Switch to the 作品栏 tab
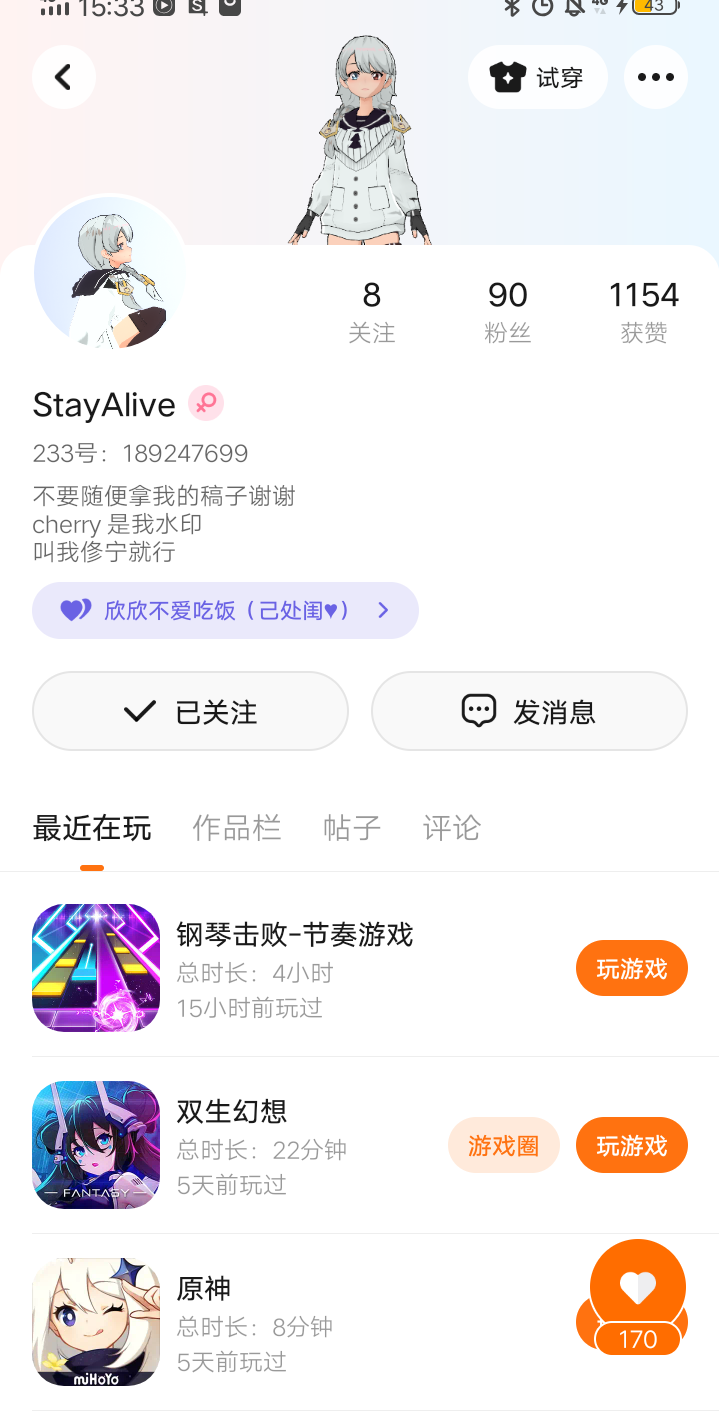Screen dimensions: 719x1419 pos(236,828)
